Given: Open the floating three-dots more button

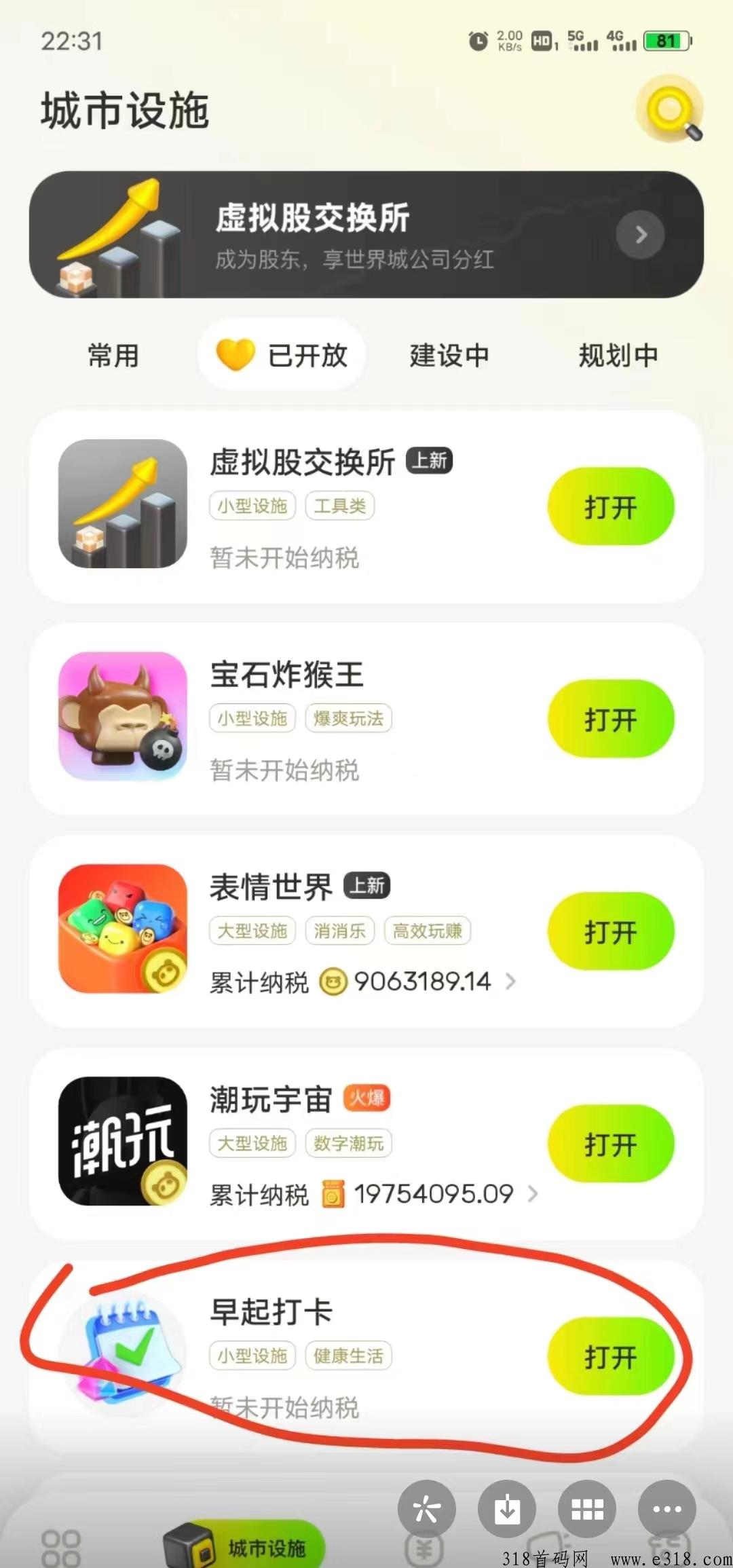Looking at the screenshot, I should pos(667,1509).
